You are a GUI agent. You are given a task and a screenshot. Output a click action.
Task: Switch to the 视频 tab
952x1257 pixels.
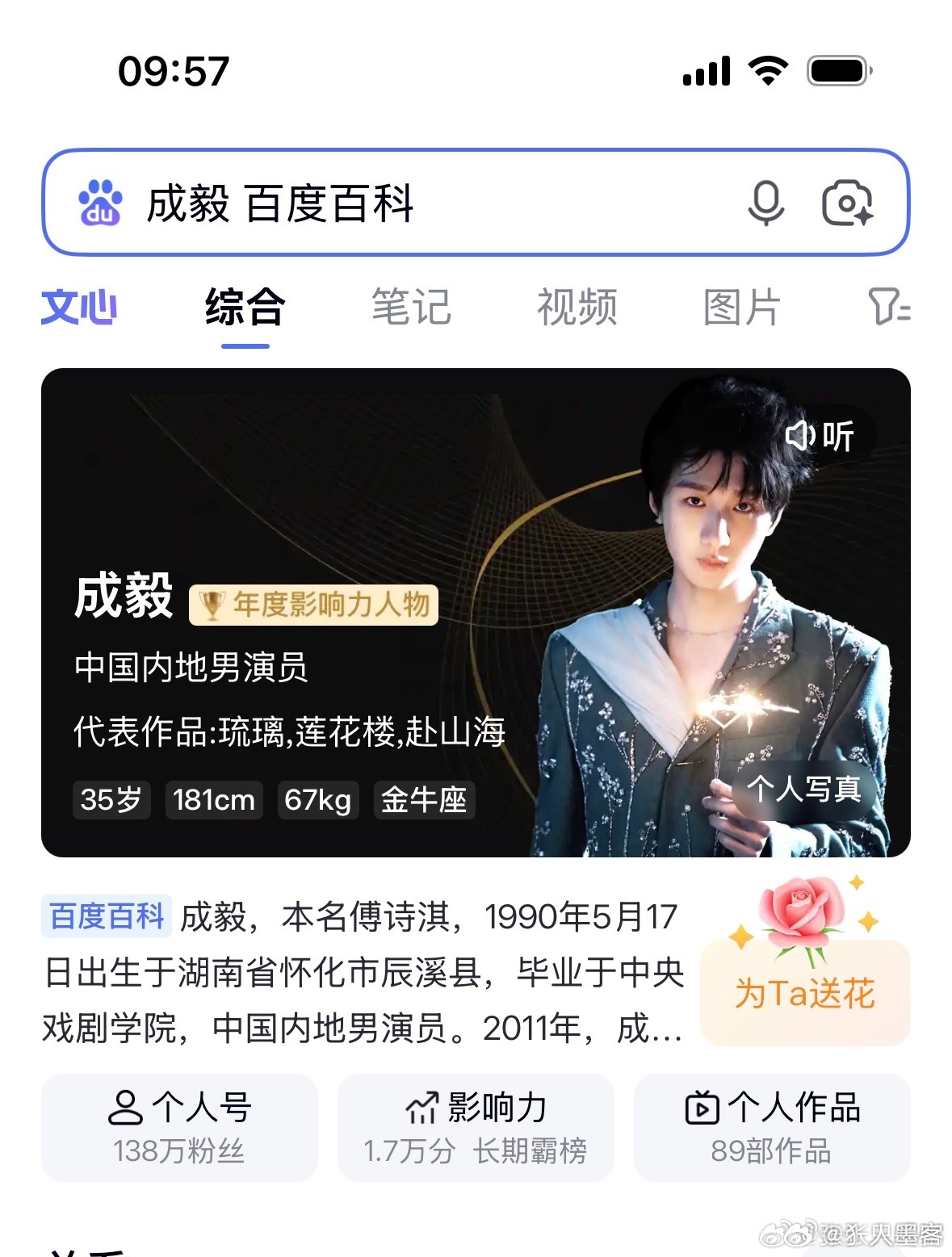tap(577, 308)
